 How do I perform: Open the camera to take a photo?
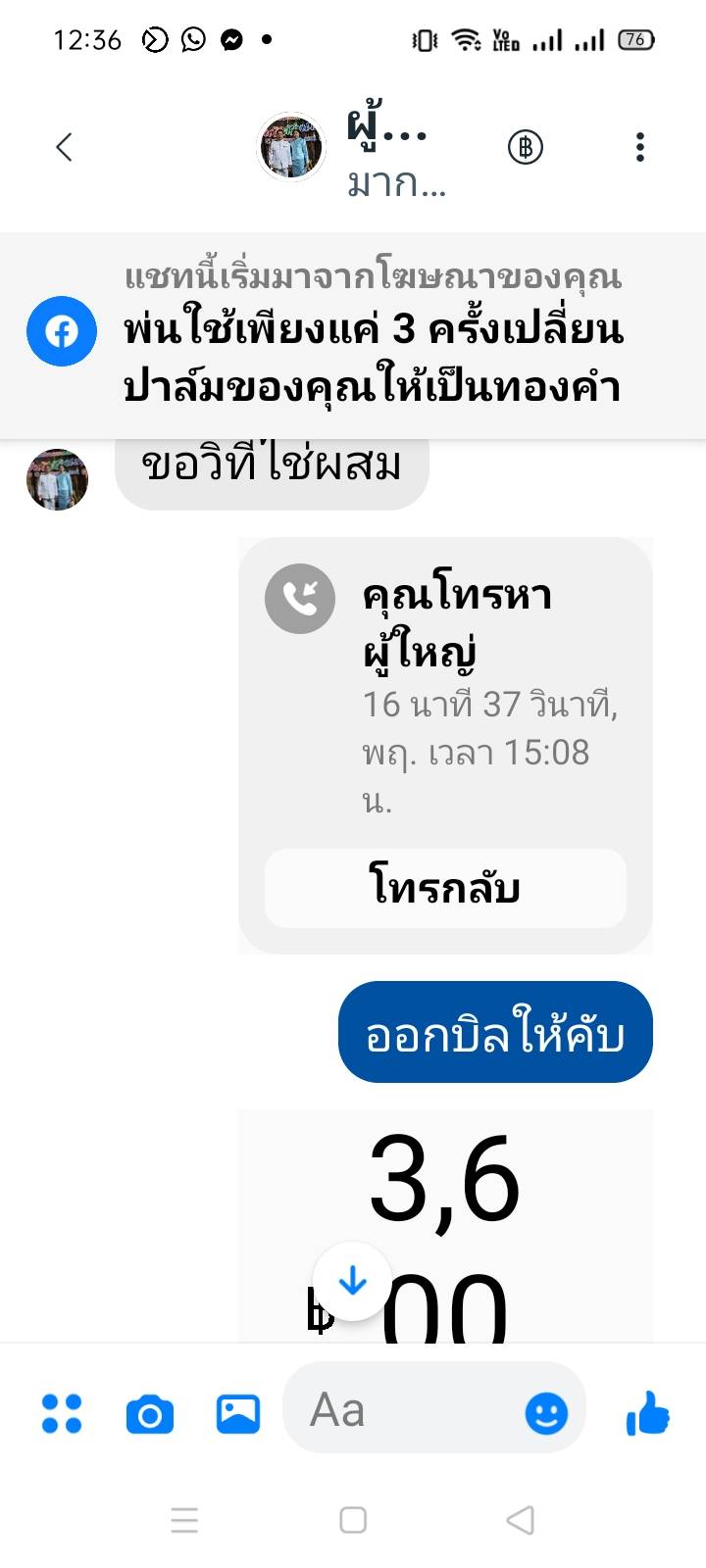tap(150, 1414)
